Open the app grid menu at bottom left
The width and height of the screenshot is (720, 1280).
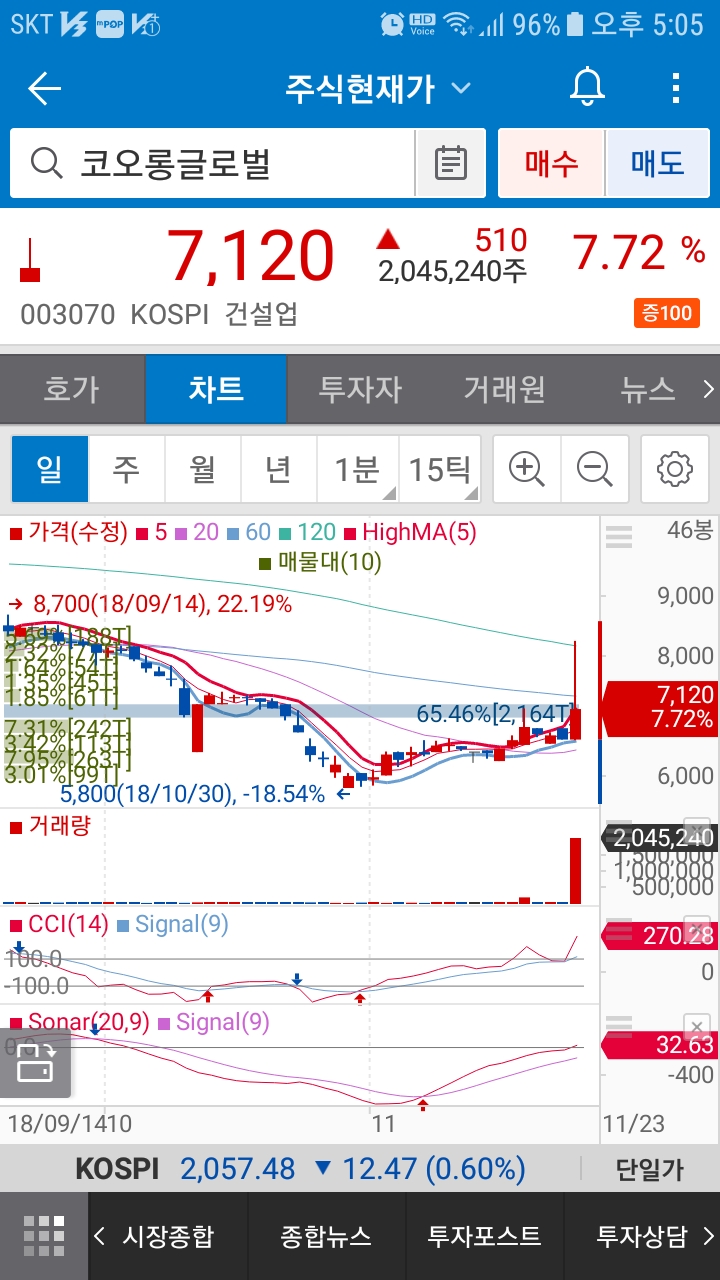coord(43,1236)
